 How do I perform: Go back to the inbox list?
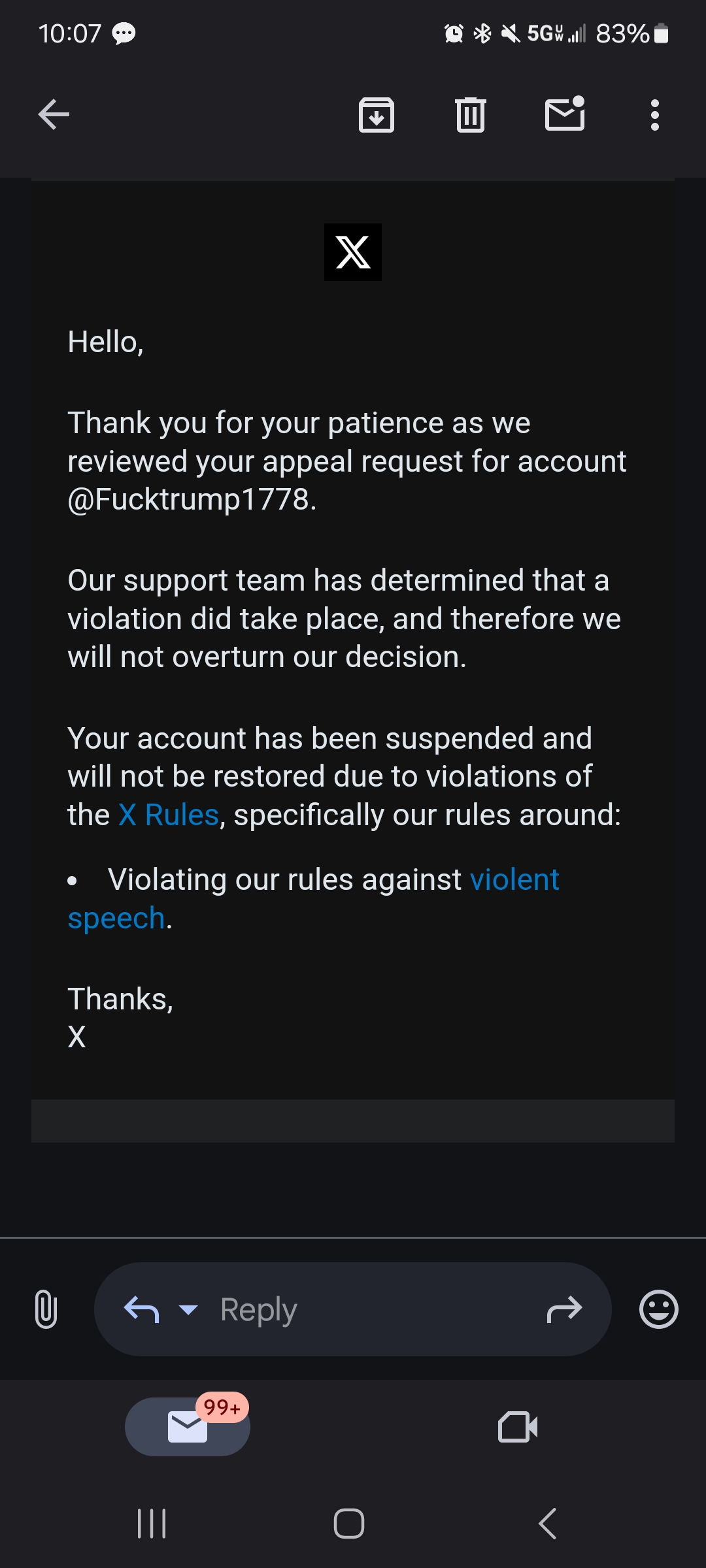tap(54, 115)
